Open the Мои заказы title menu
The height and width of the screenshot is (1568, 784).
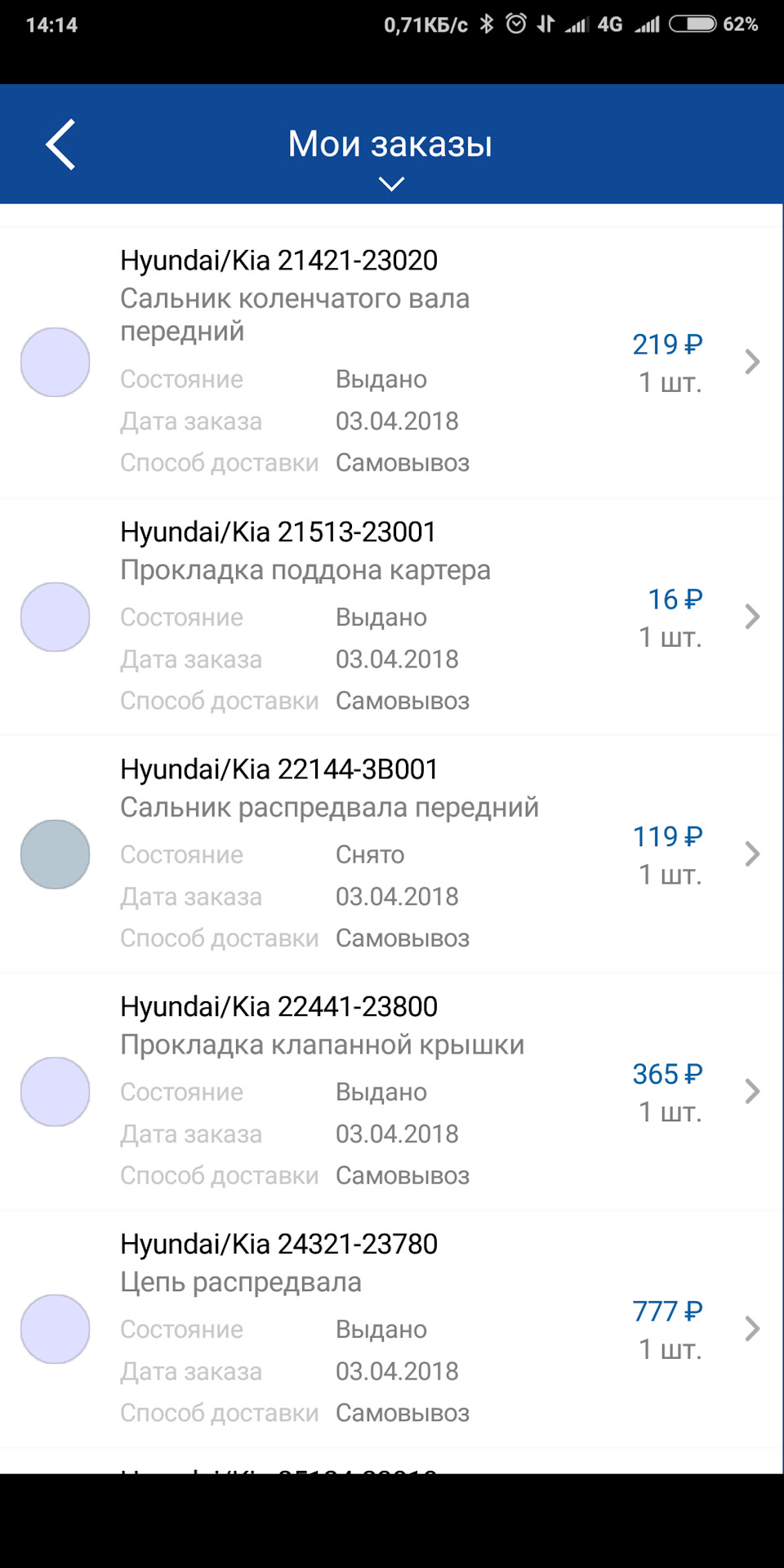[390, 143]
